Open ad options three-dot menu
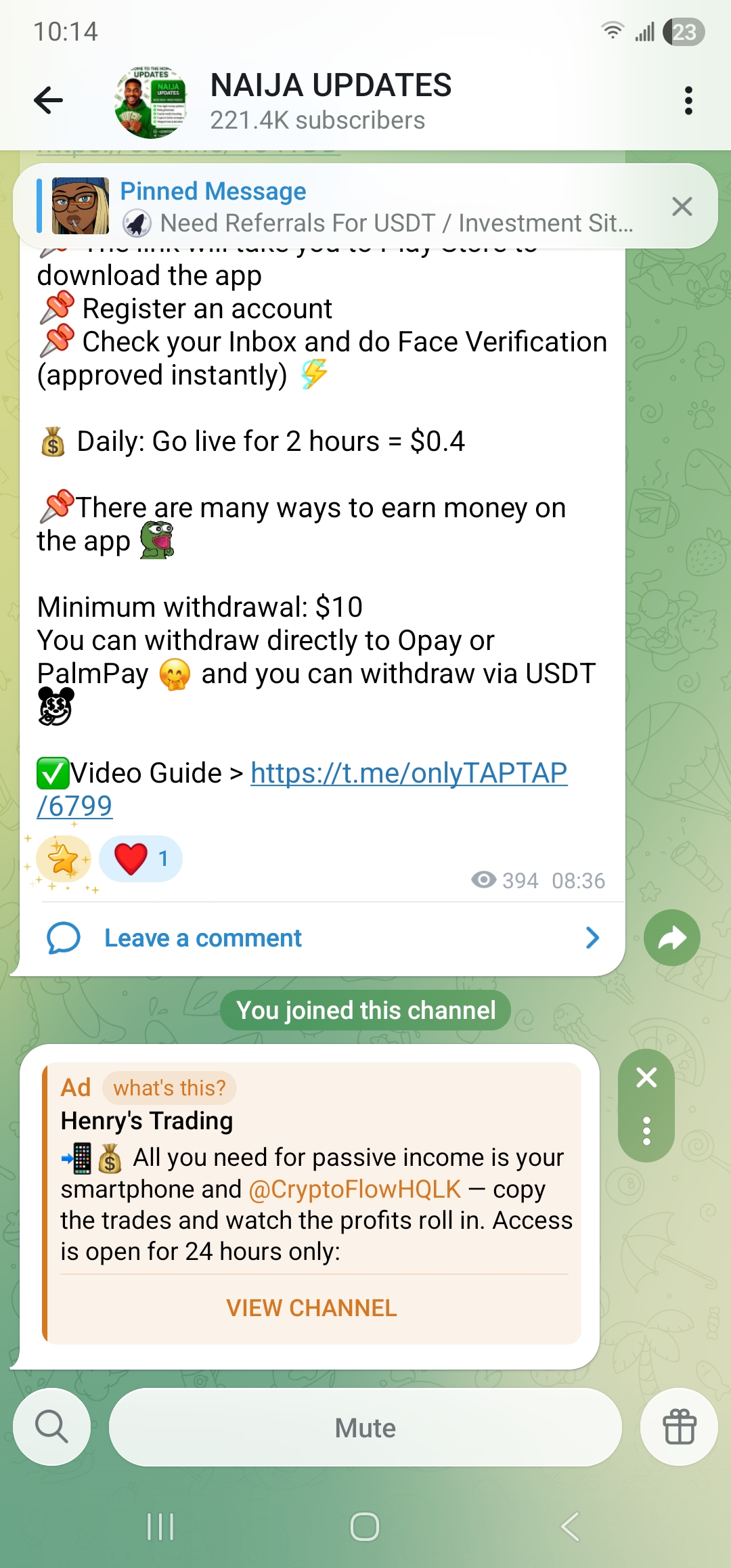This screenshot has height=1568, width=731. (646, 1131)
